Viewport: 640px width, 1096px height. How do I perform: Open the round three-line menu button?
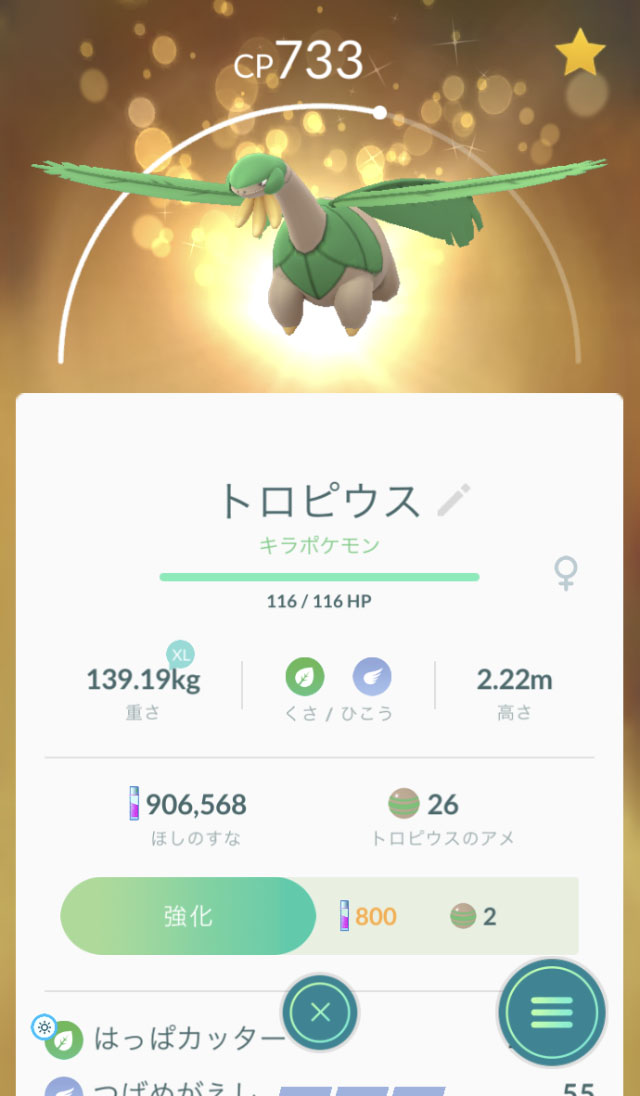pos(551,1012)
